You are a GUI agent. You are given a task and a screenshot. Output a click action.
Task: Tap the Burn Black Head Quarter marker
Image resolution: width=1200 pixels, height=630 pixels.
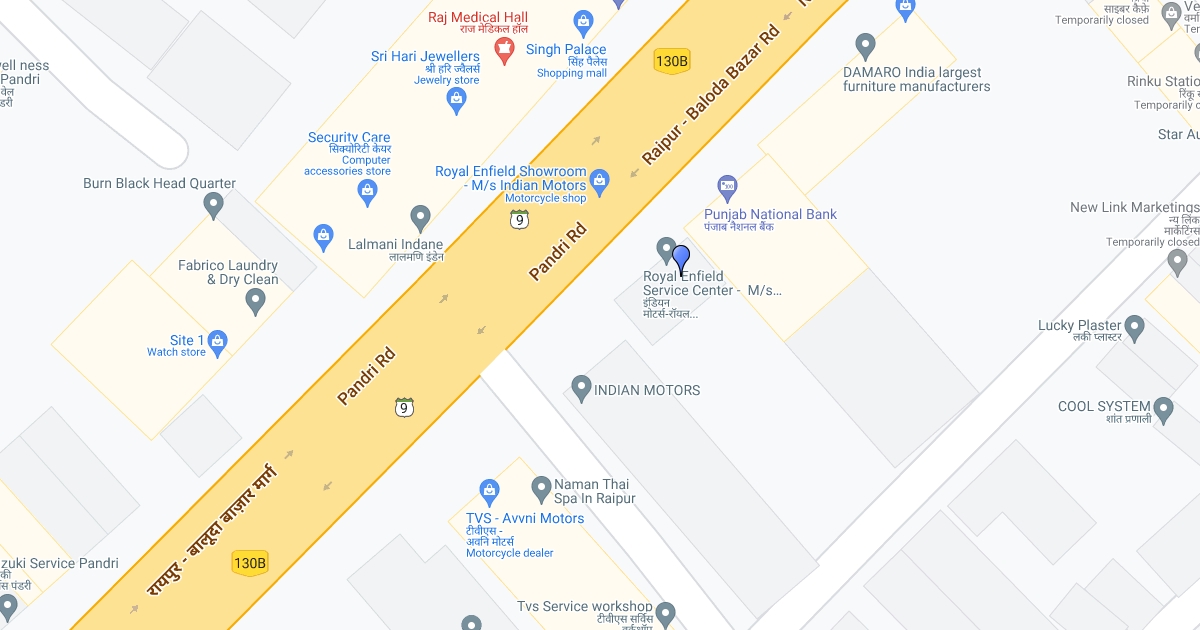tap(213, 204)
